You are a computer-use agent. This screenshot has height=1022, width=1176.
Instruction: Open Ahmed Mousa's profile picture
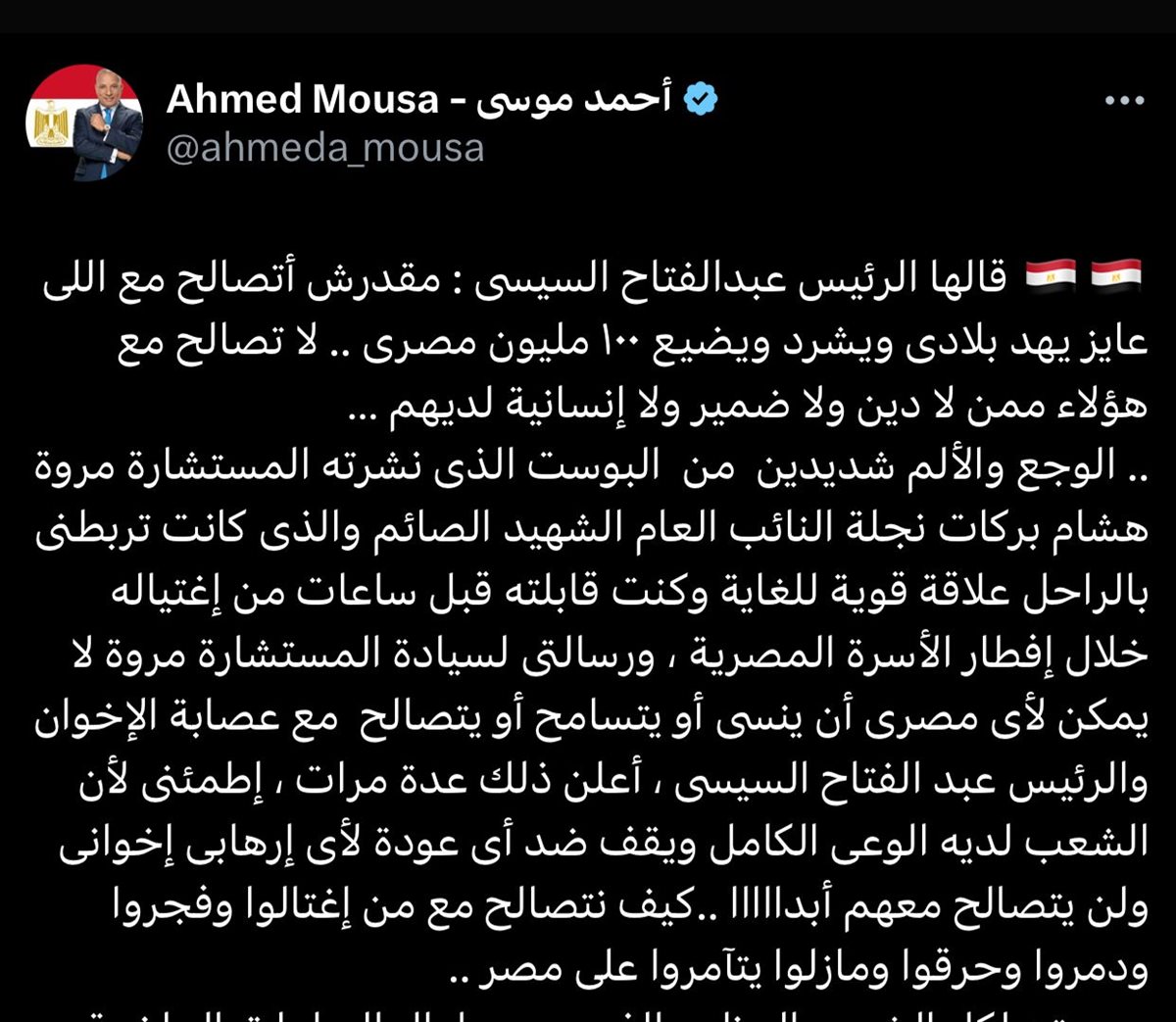click(x=84, y=122)
